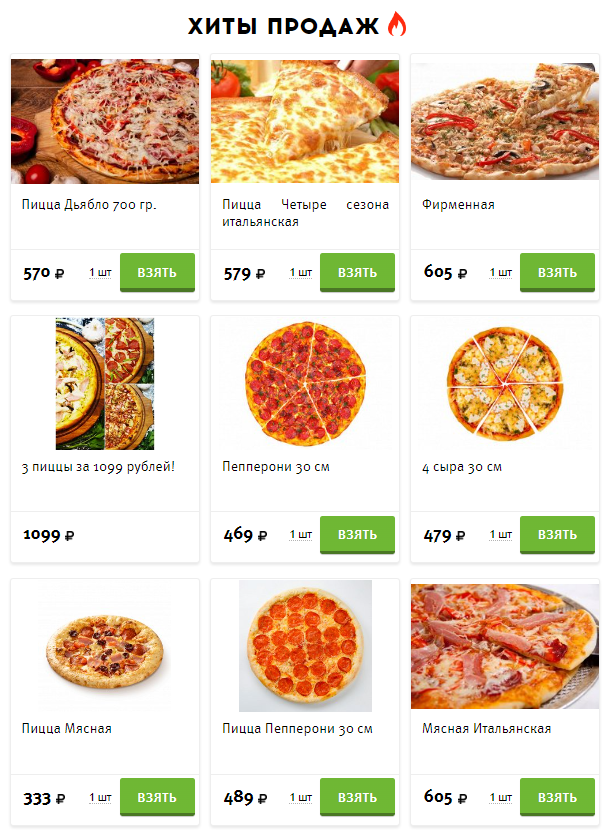Screen dimensions: 607x830
Task: Take the Фирменная pizza
Action: [557, 272]
